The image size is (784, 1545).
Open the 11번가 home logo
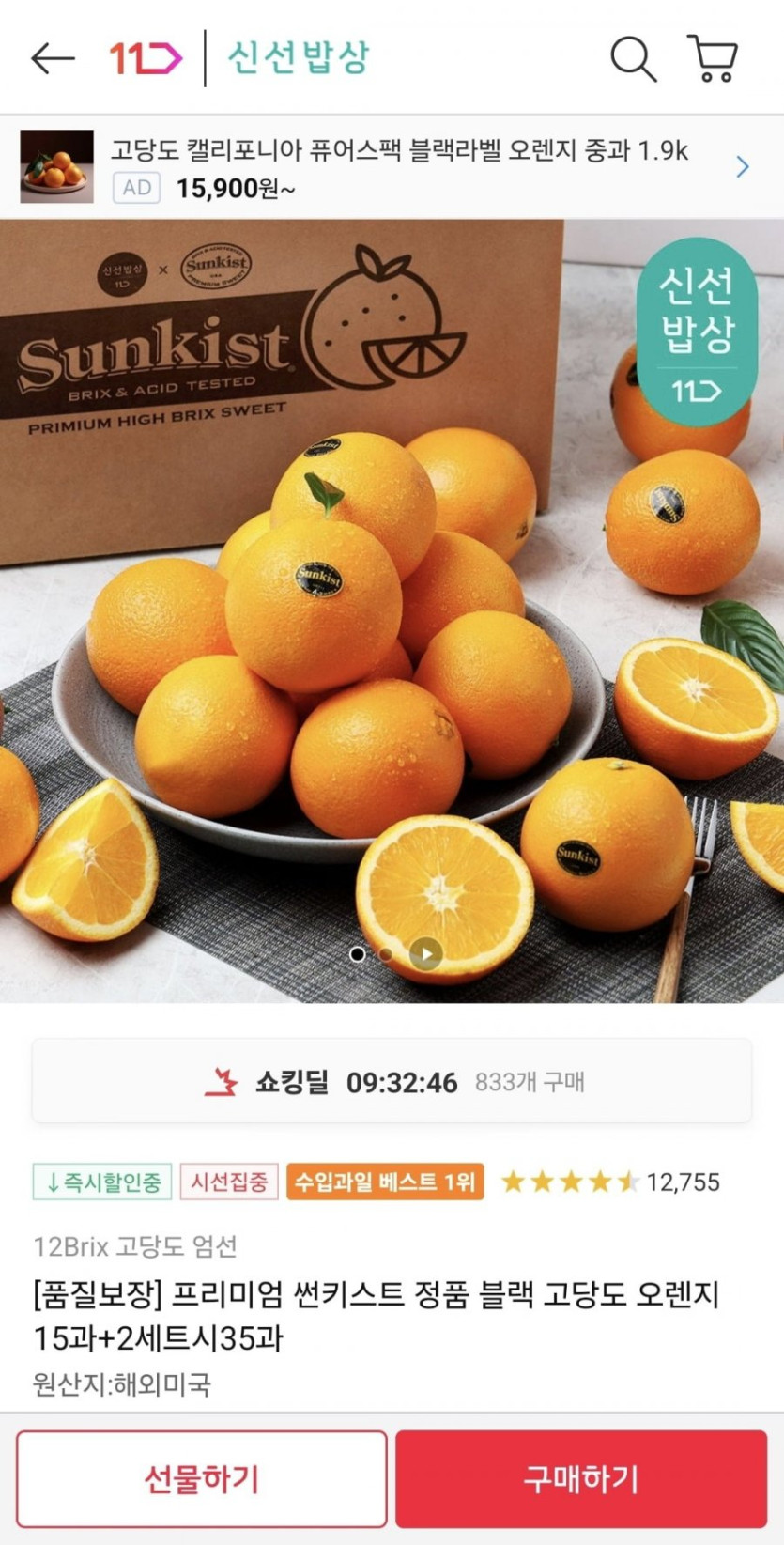[146, 58]
